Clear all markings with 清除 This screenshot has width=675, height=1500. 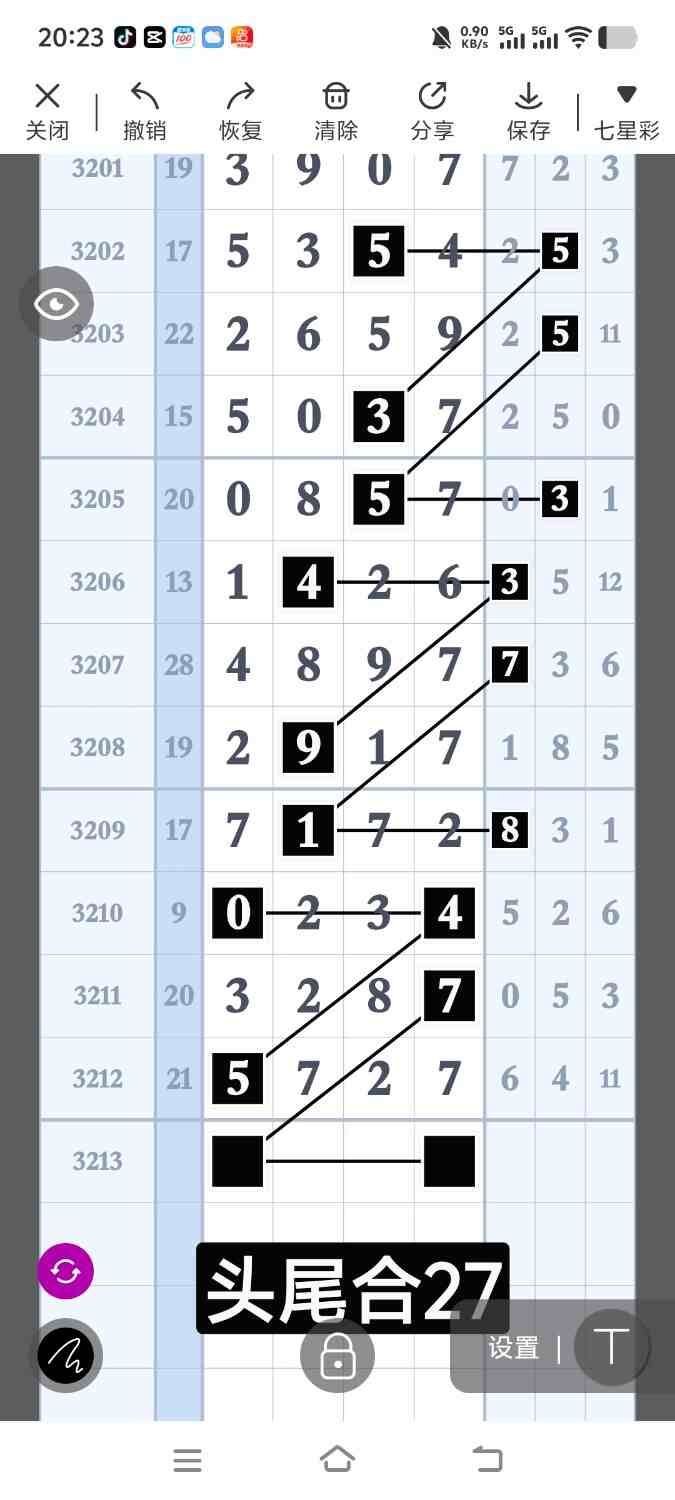[336, 111]
